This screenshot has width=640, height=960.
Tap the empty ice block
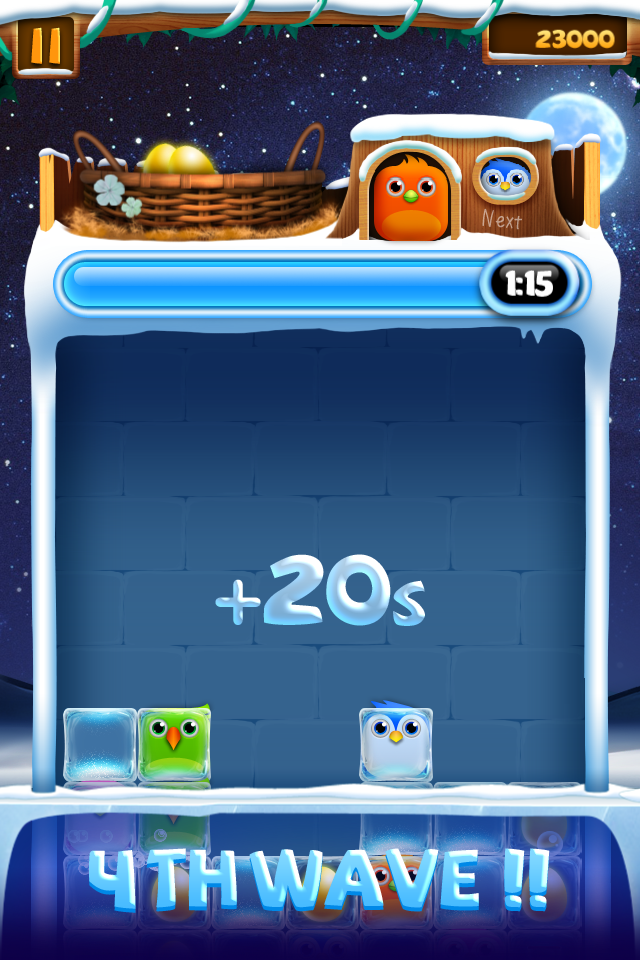click(x=100, y=744)
